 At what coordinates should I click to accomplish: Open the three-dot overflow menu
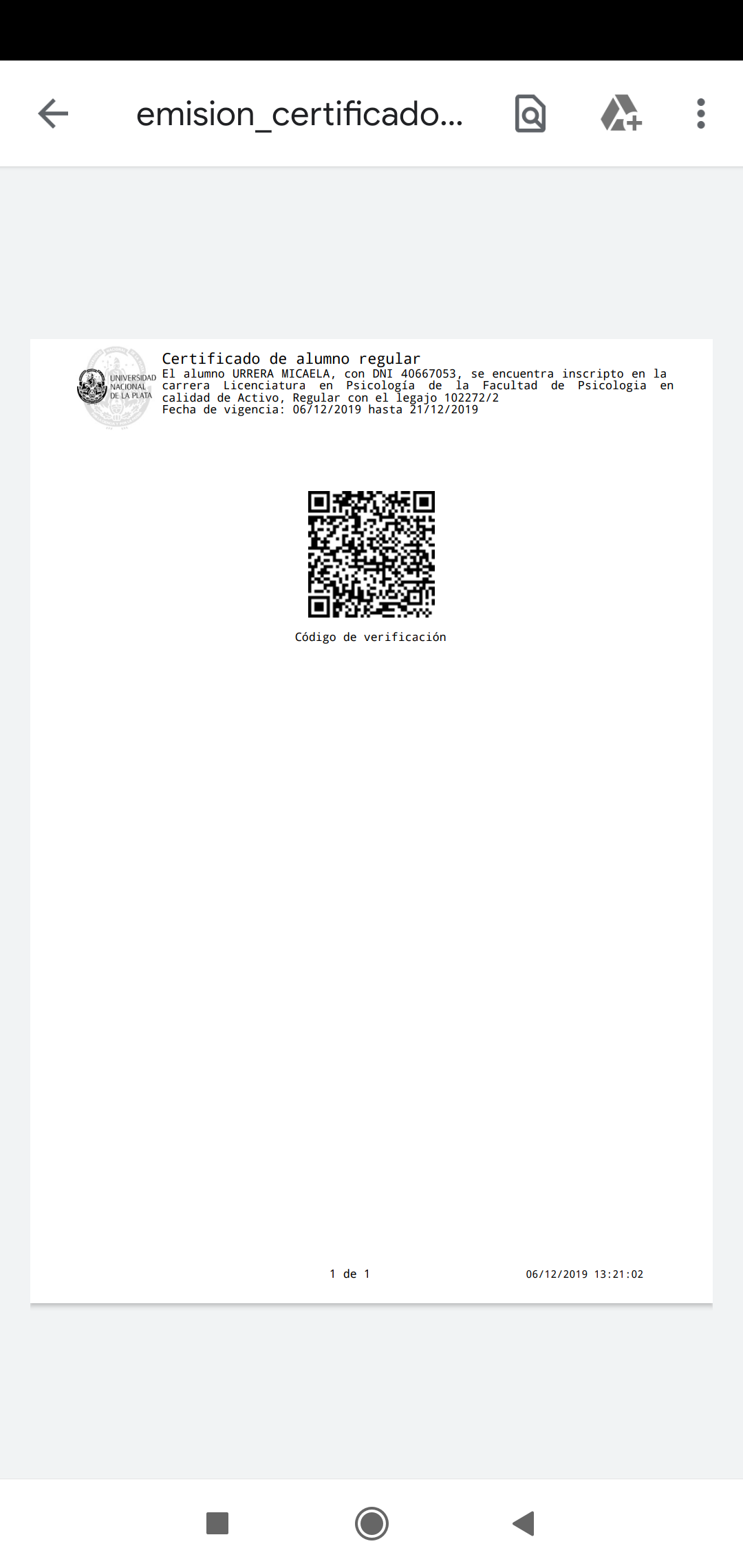coord(700,113)
